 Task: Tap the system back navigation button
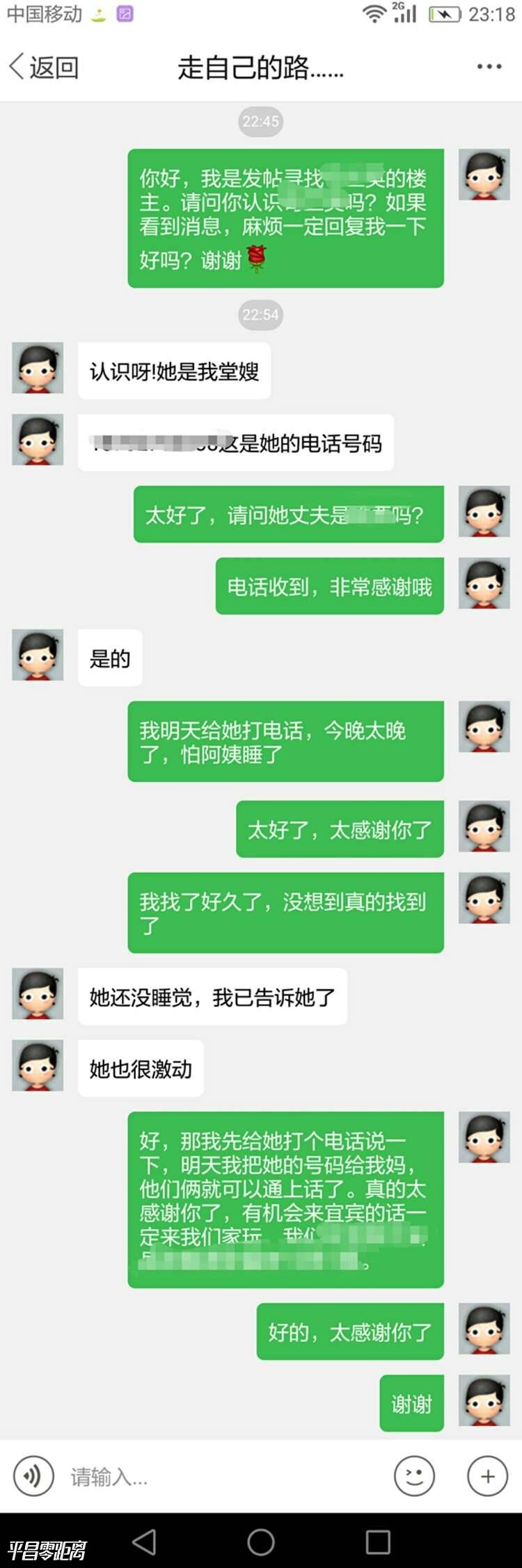click(x=144, y=1542)
